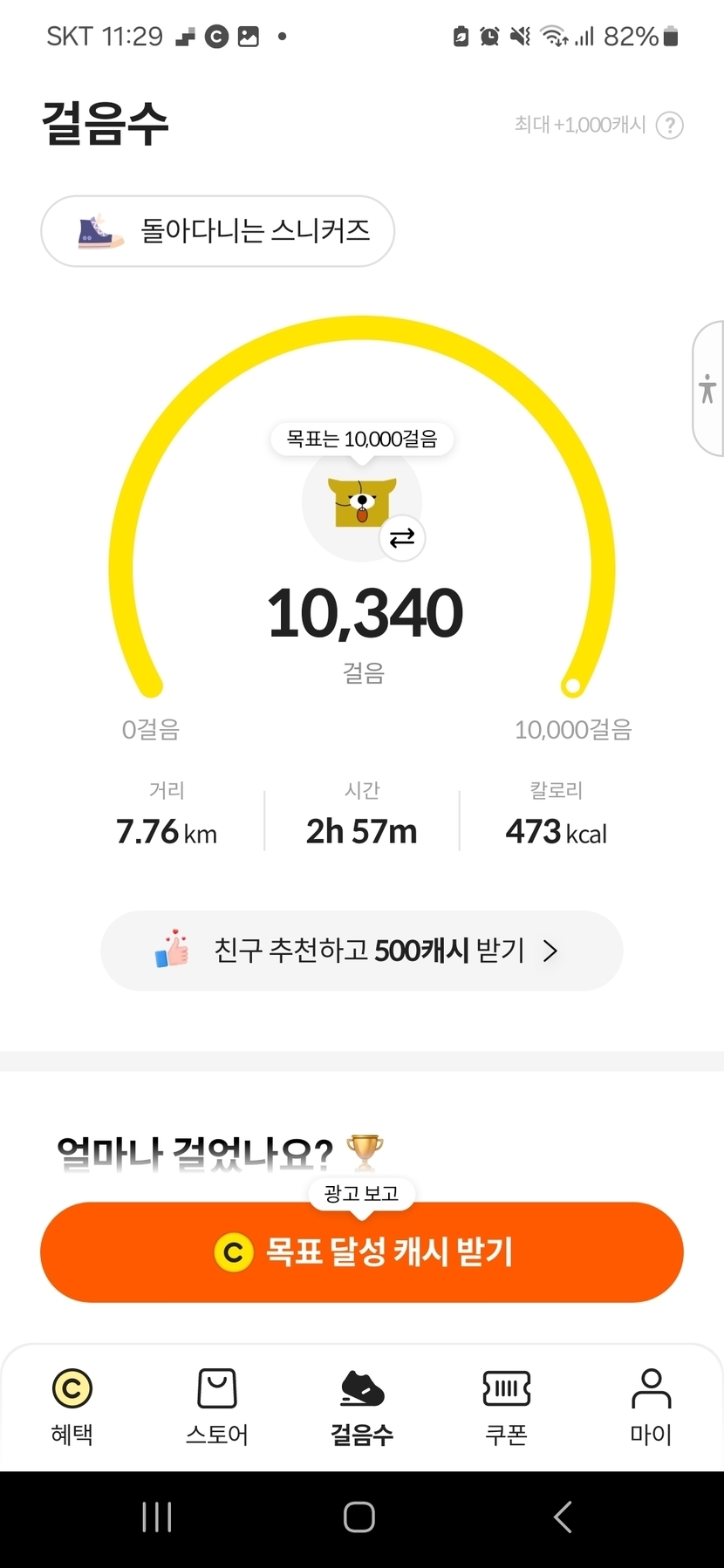724x1568 pixels.
Task: Switch to the 마이 tab
Action: coord(651,1406)
